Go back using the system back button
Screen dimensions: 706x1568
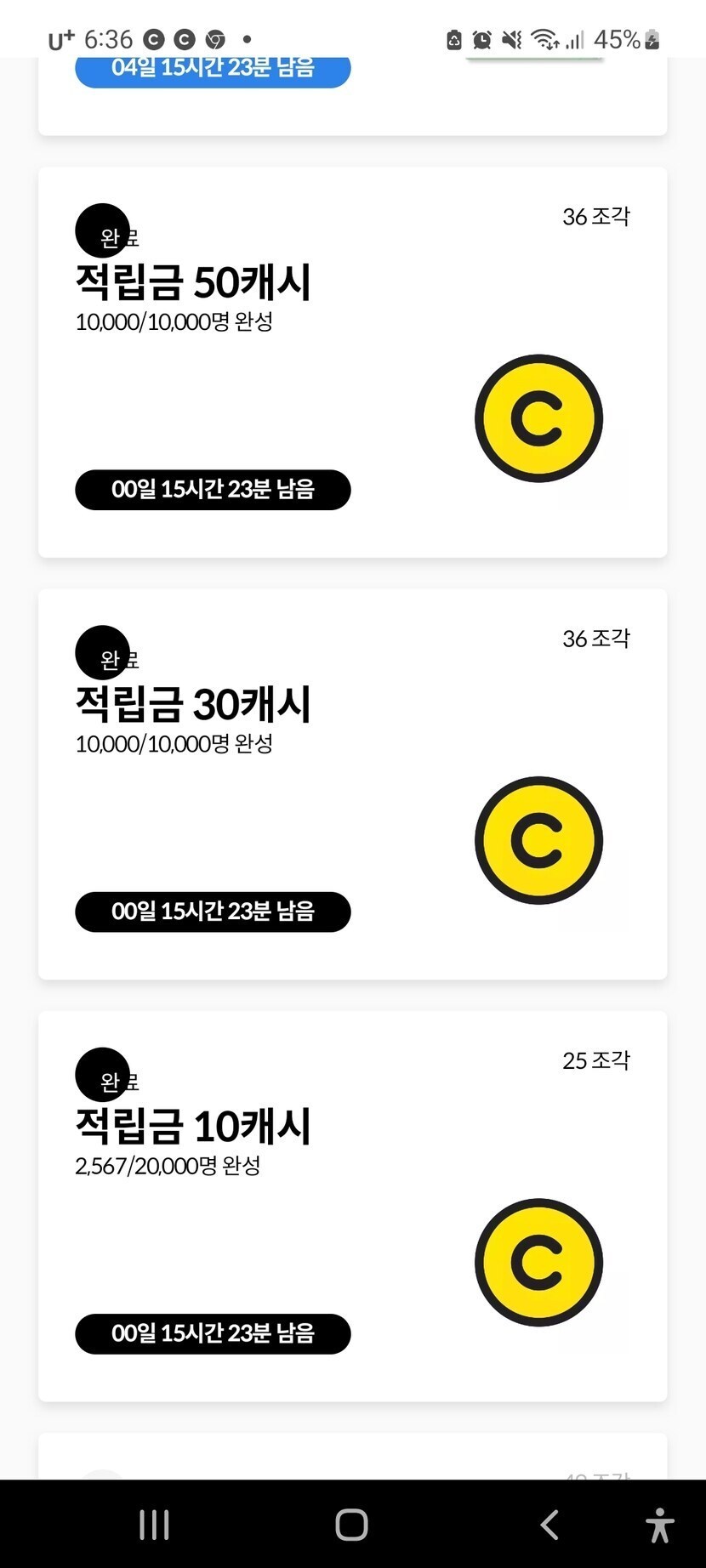click(549, 1525)
